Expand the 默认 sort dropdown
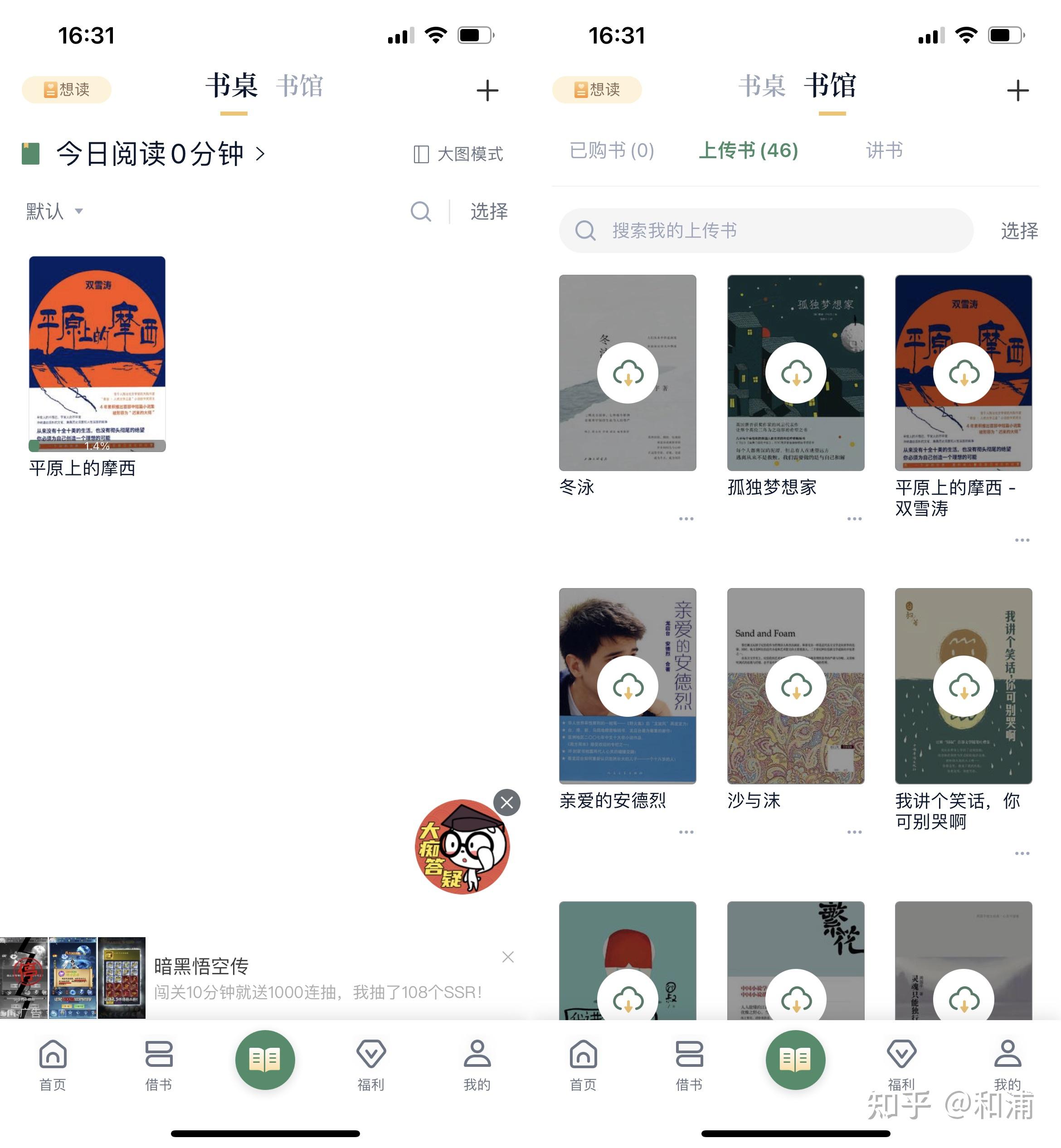The image size is (1061, 1148). pyautogui.click(x=54, y=211)
